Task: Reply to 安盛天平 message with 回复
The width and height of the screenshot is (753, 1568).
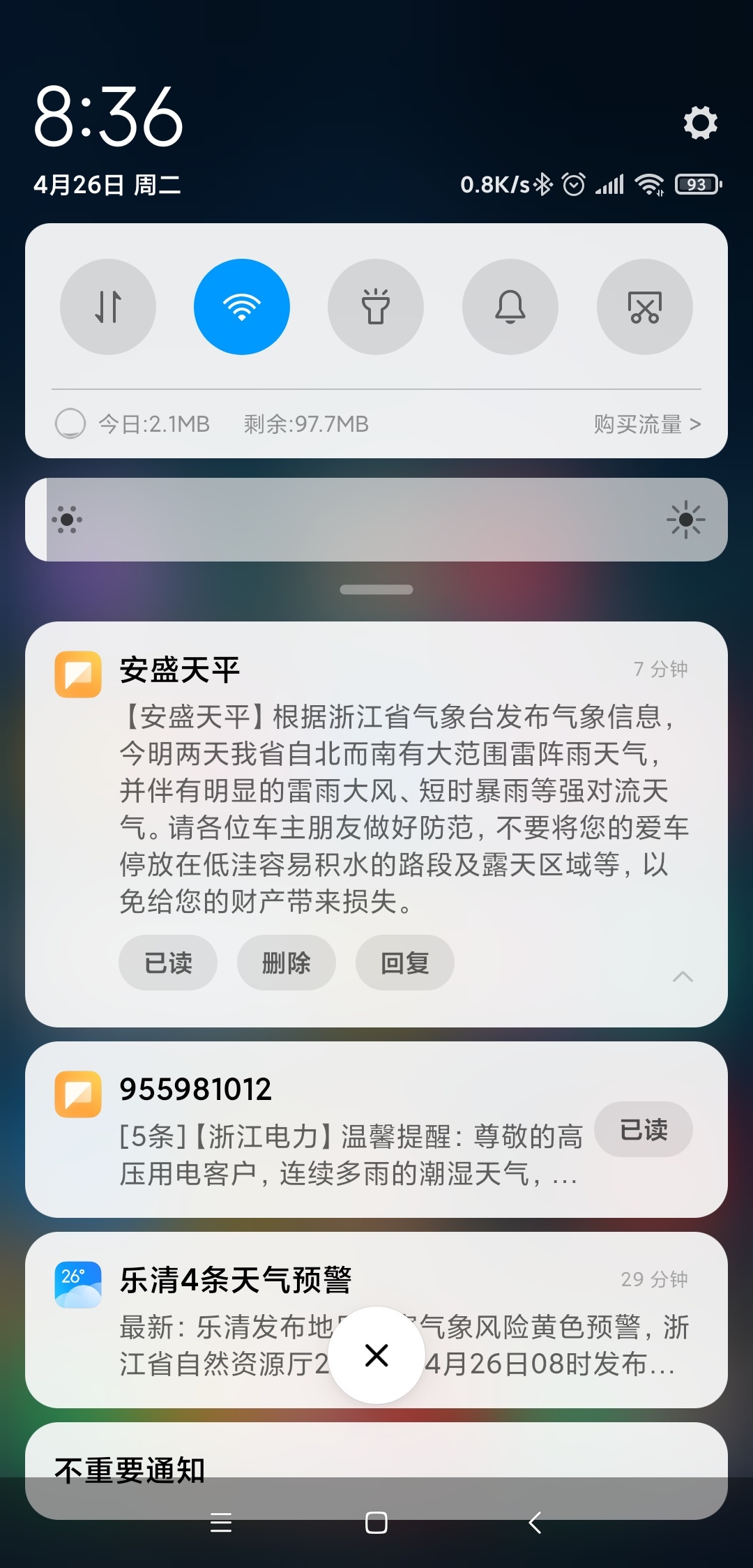Action: pyautogui.click(x=405, y=963)
